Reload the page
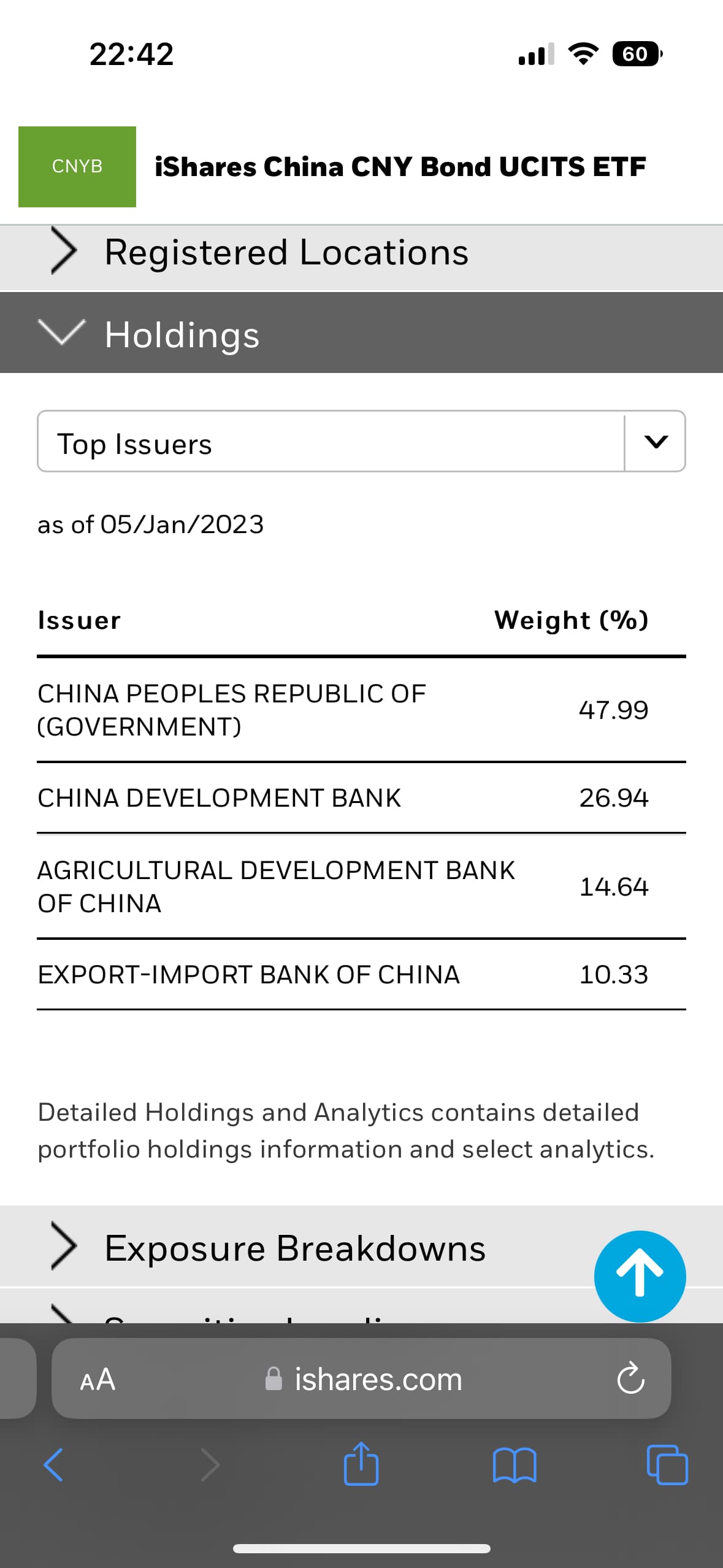This screenshot has width=723, height=1568. point(630,1378)
